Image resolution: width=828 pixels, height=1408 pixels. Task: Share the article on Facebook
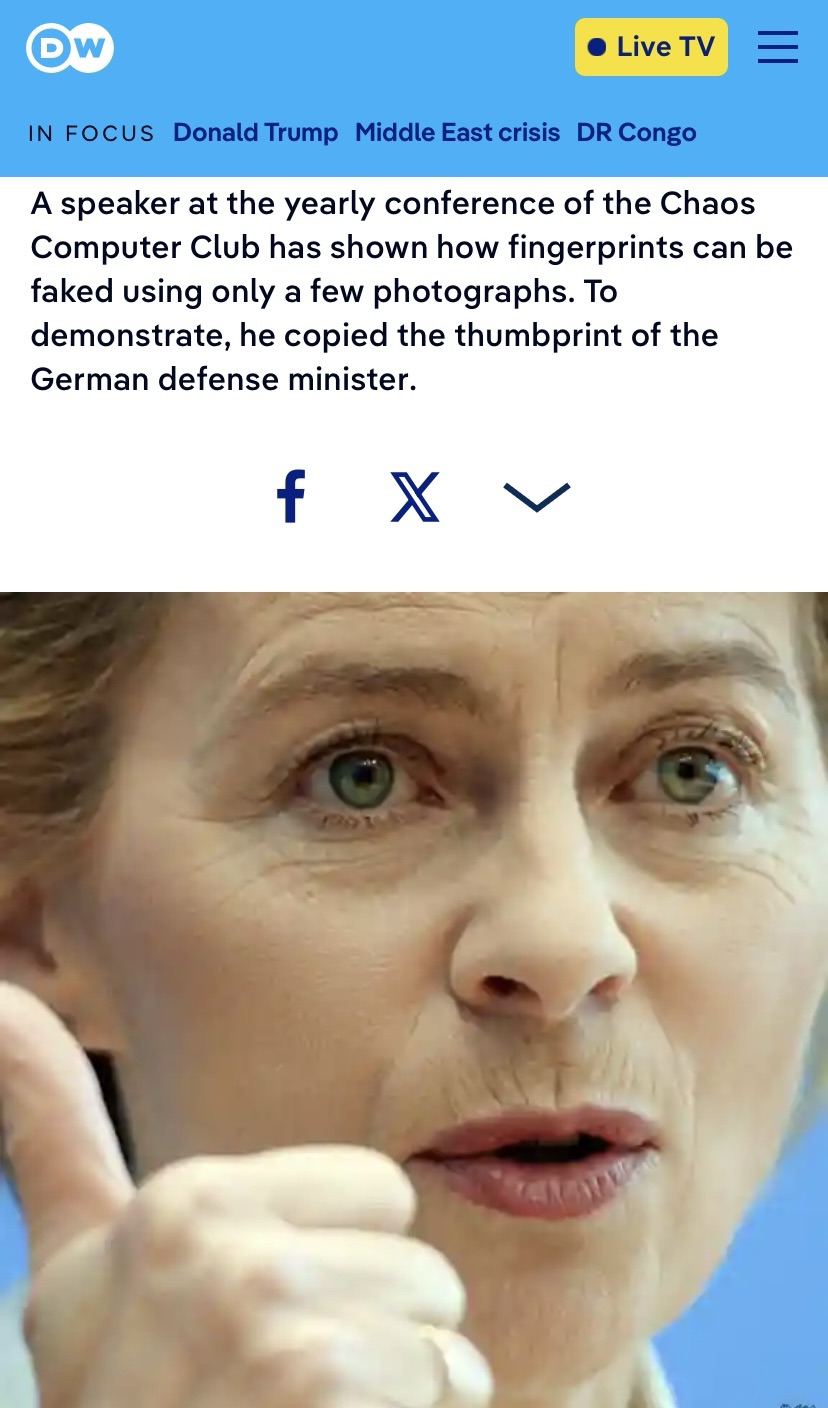click(291, 495)
